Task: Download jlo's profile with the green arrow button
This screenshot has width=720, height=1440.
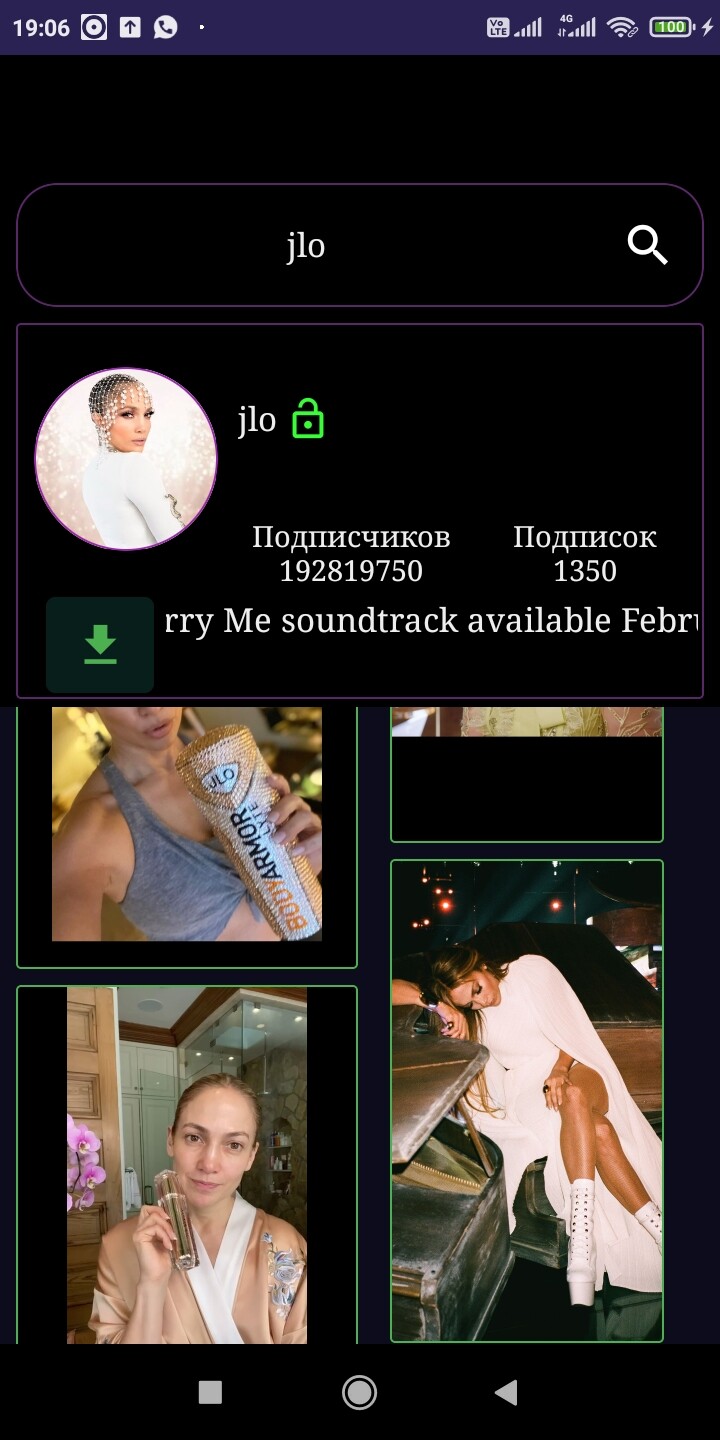Action: pyautogui.click(x=100, y=645)
